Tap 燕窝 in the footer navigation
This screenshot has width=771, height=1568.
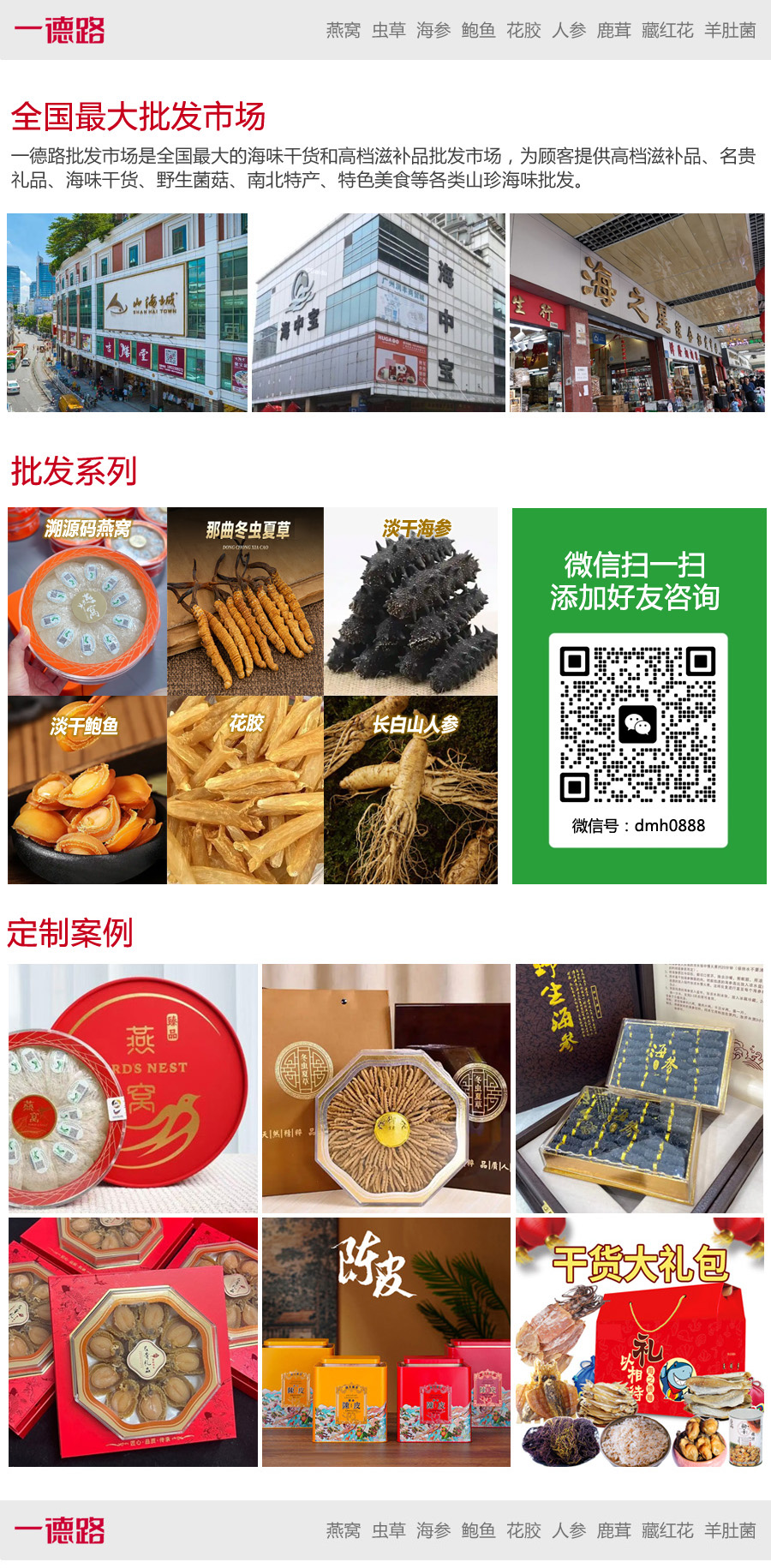click(x=343, y=1530)
